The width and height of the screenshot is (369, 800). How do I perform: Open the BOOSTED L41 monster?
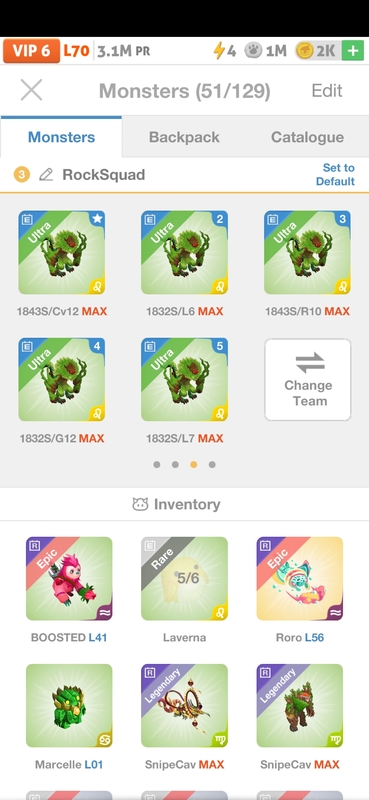[69, 579]
